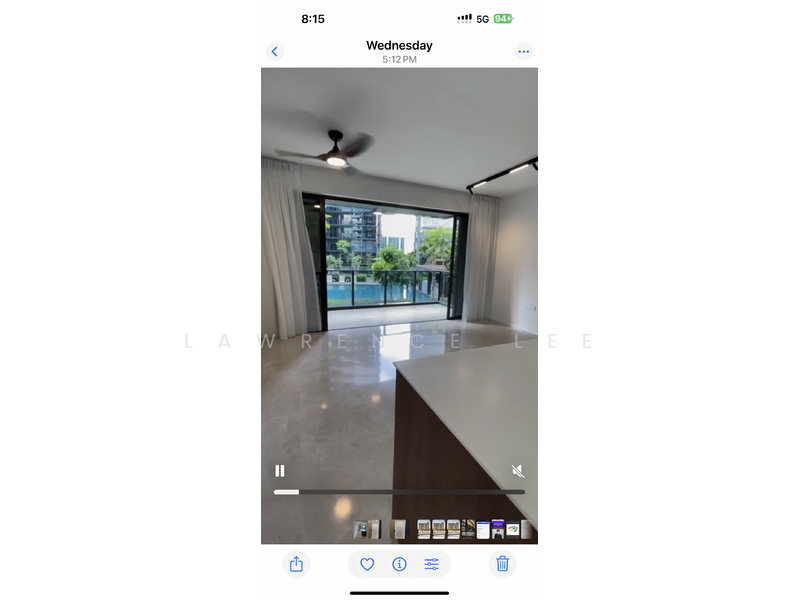Open the more options menu

(x=523, y=51)
